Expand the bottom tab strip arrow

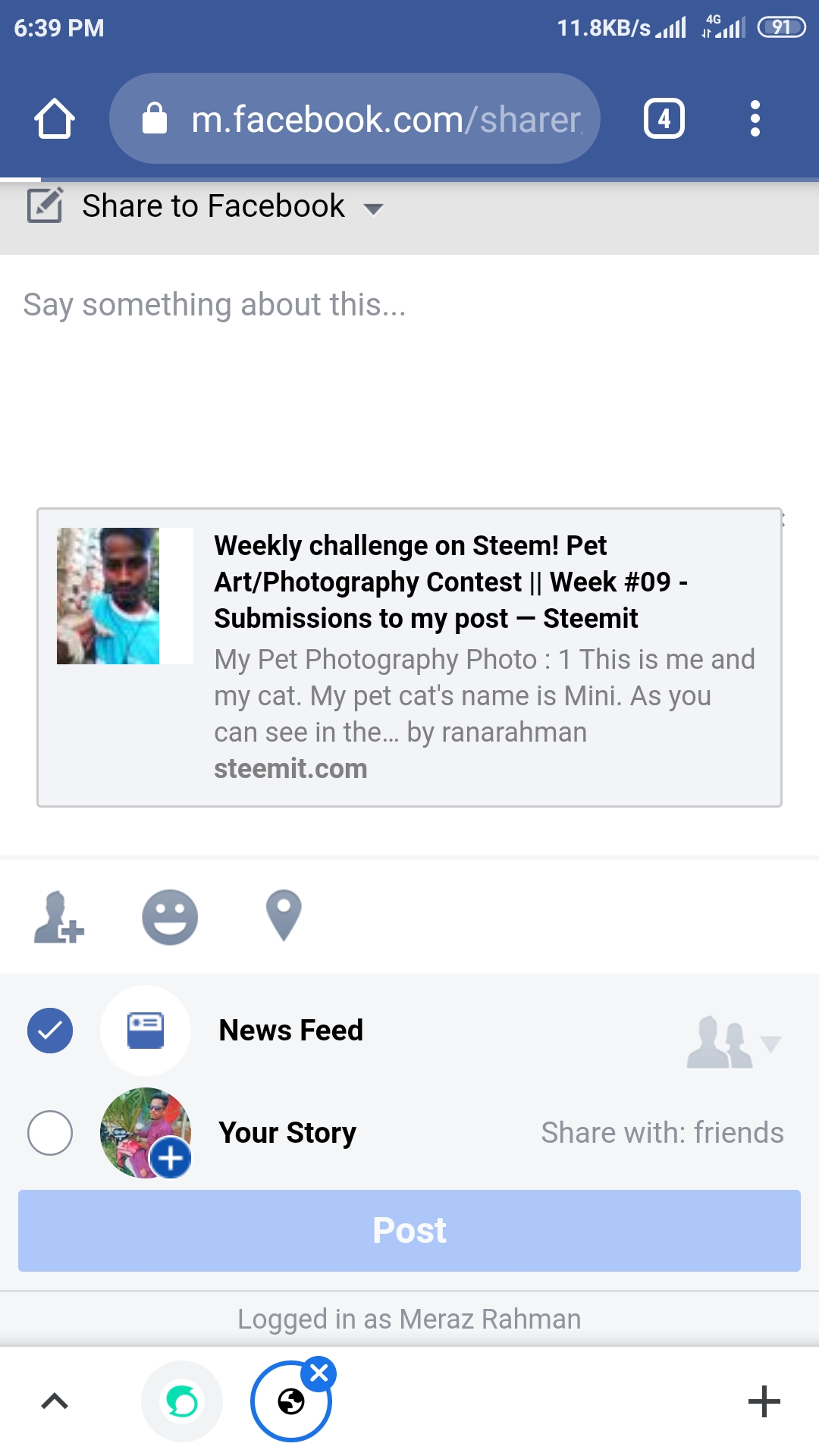(x=55, y=1401)
